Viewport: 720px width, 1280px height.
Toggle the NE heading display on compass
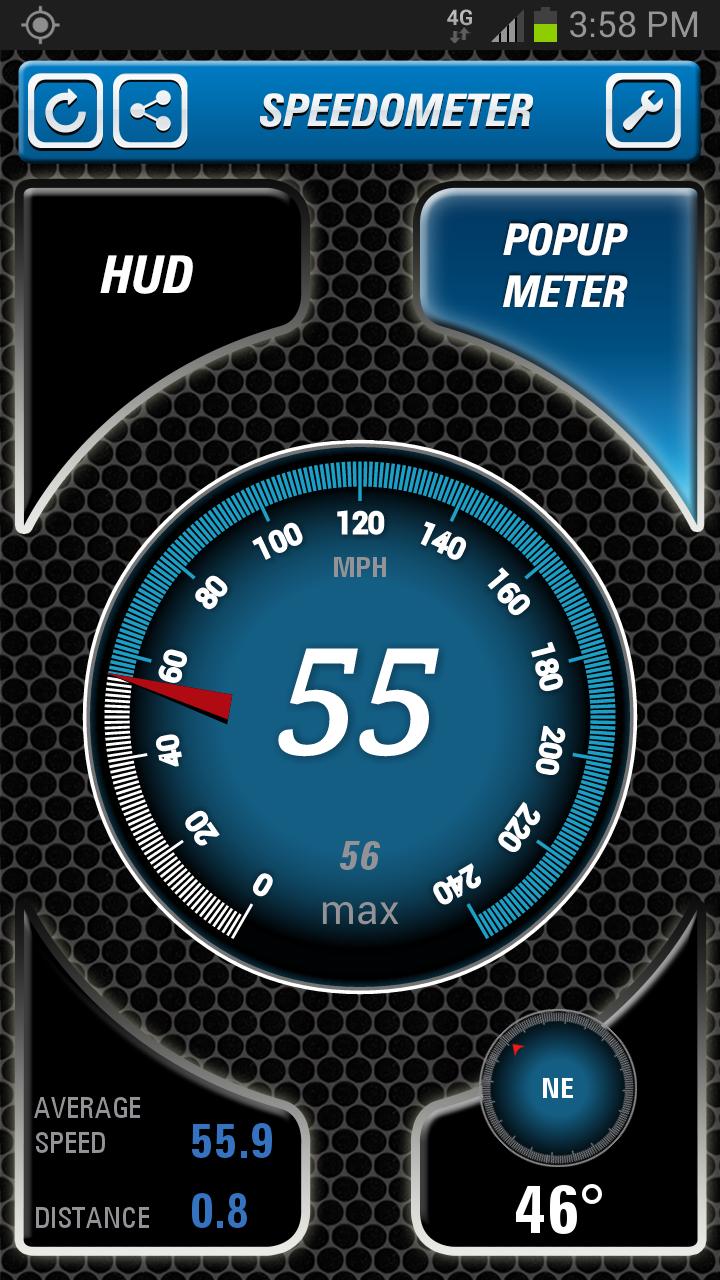pos(560,1090)
